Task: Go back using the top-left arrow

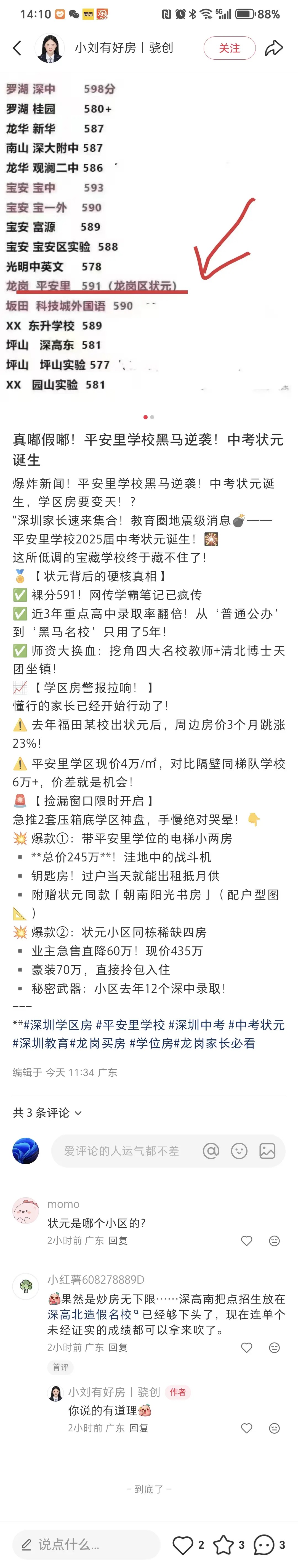Action: pyautogui.click(x=17, y=48)
